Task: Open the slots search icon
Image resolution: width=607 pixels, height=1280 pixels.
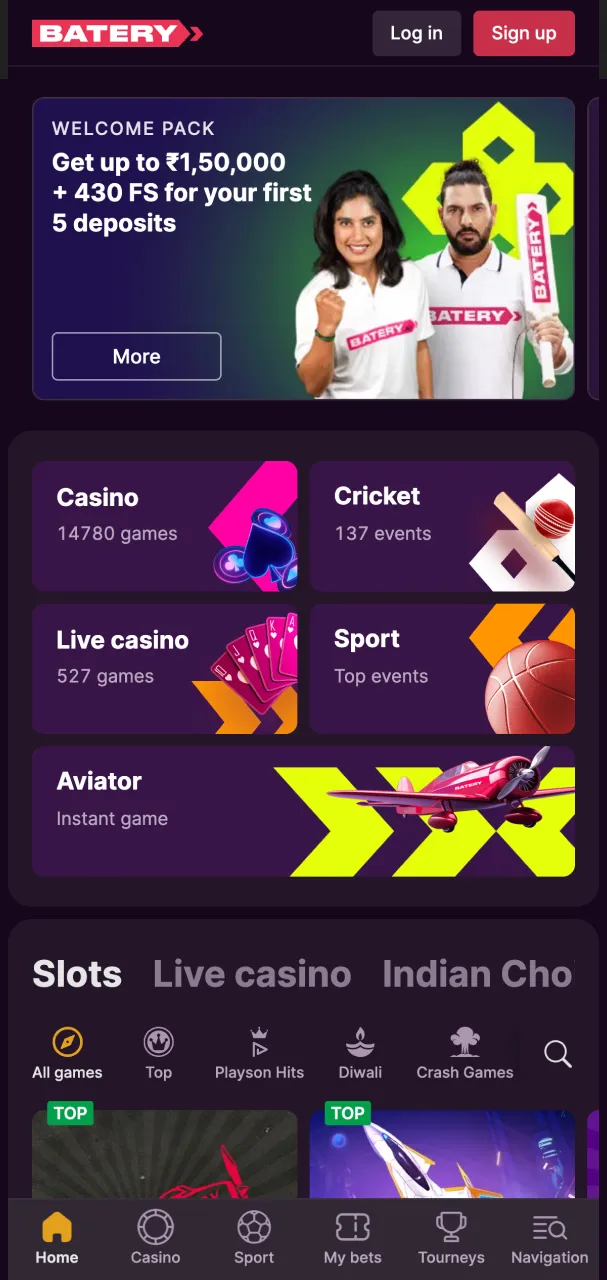Action: (x=557, y=1053)
